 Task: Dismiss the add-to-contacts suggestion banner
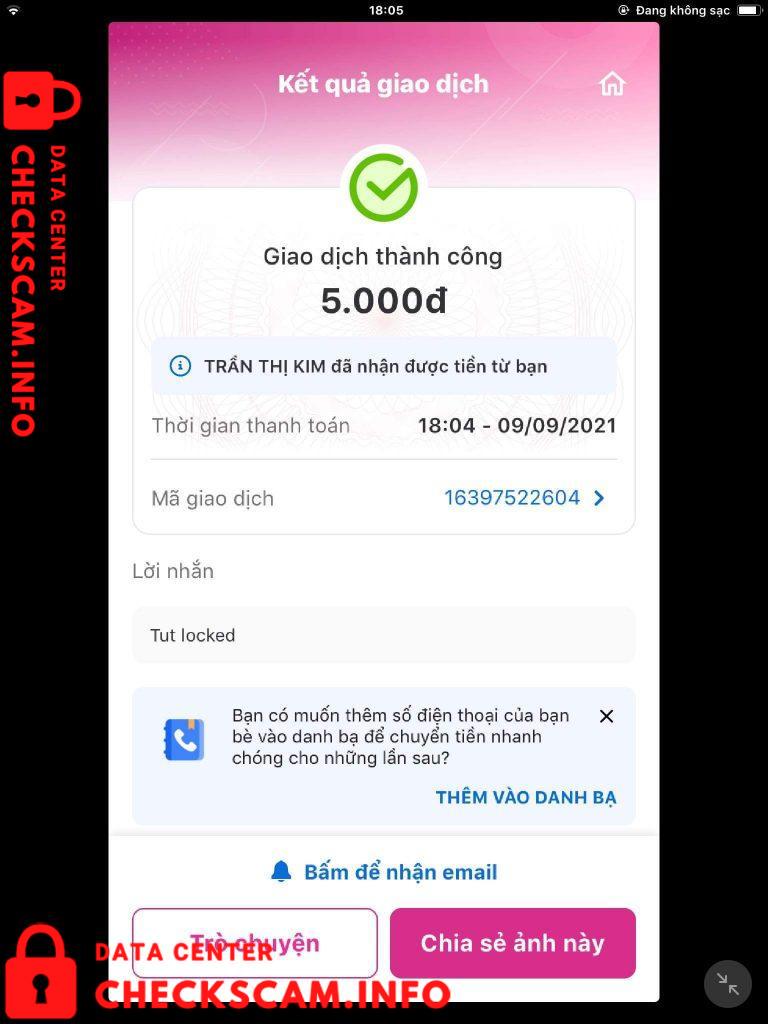pos(606,716)
